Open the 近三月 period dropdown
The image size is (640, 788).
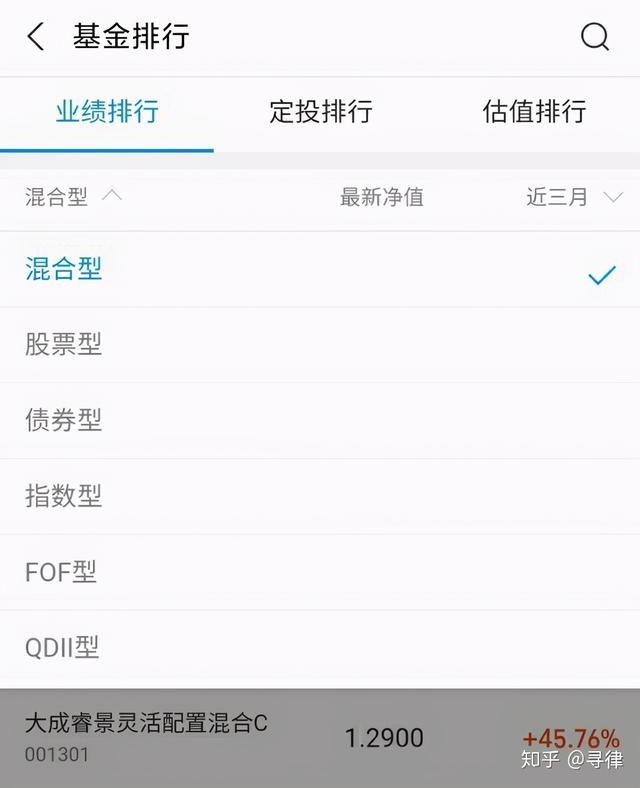tap(574, 197)
